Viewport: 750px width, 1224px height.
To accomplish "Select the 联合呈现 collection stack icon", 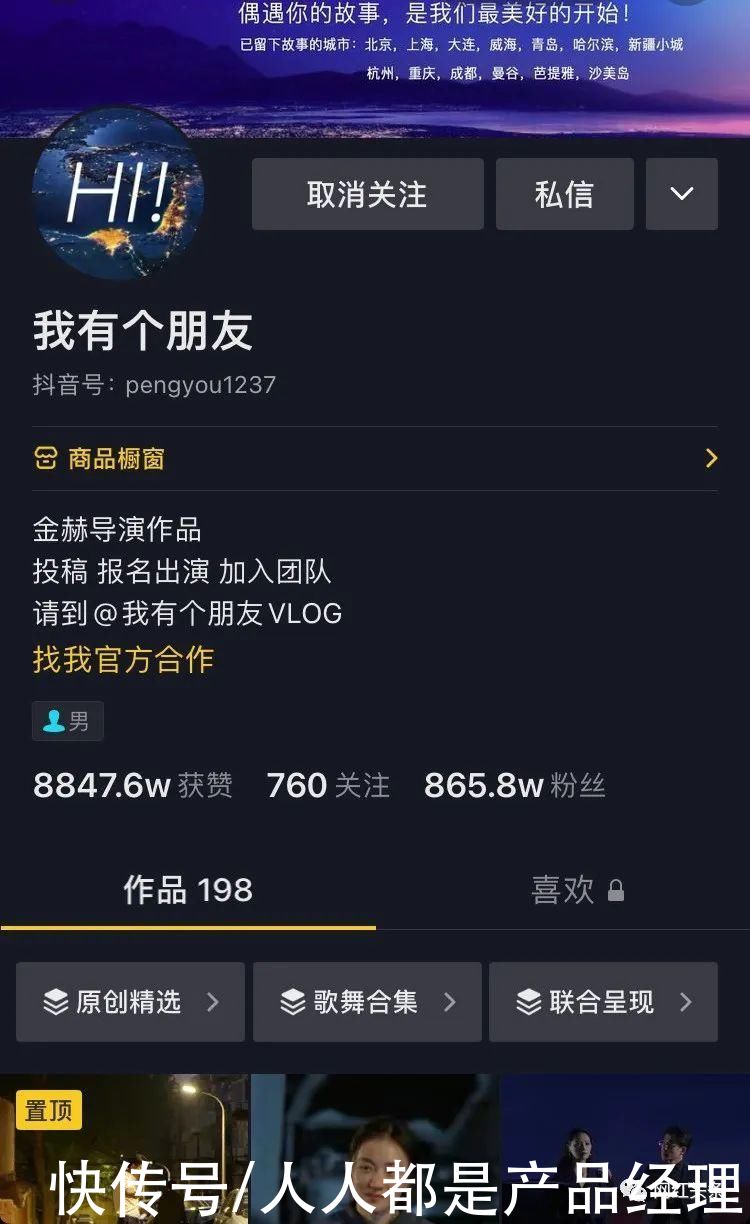I will (527, 1002).
